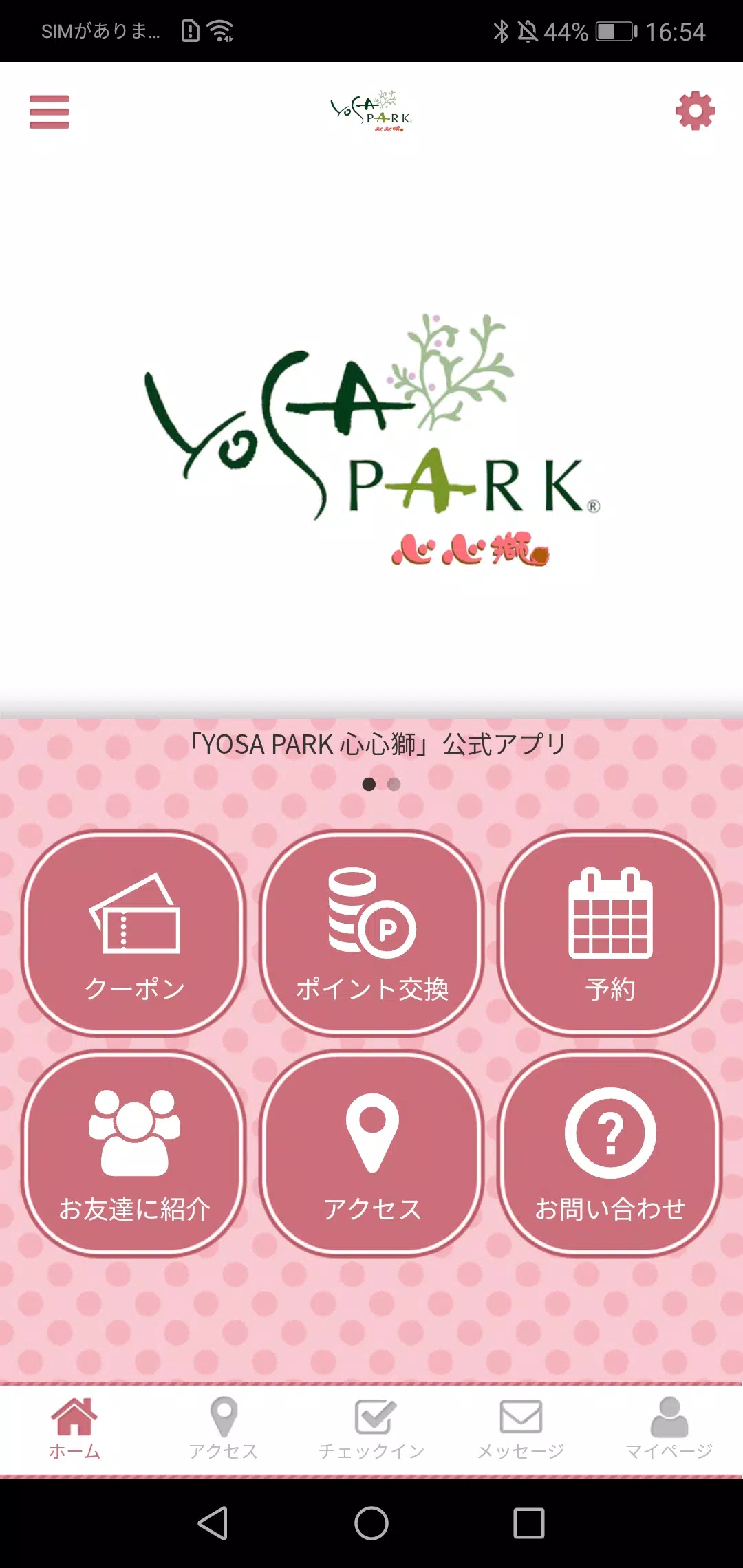Screen dimensions: 743x1568
Task: Tap お友達に紹介 to invite friends
Action: (134, 1153)
